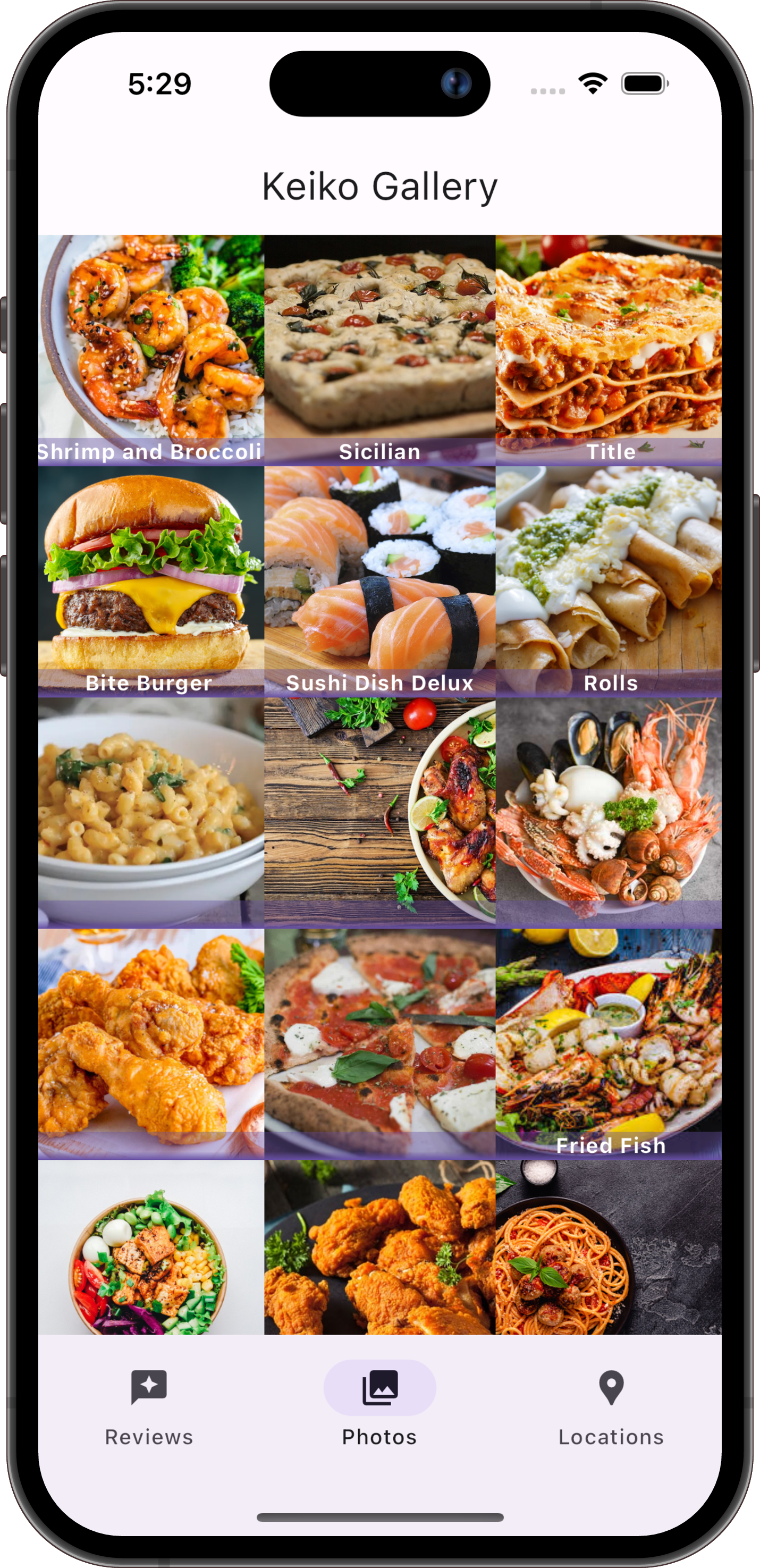Open the mac and cheese photo
The height and width of the screenshot is (1568, 760).
point(151,813)
